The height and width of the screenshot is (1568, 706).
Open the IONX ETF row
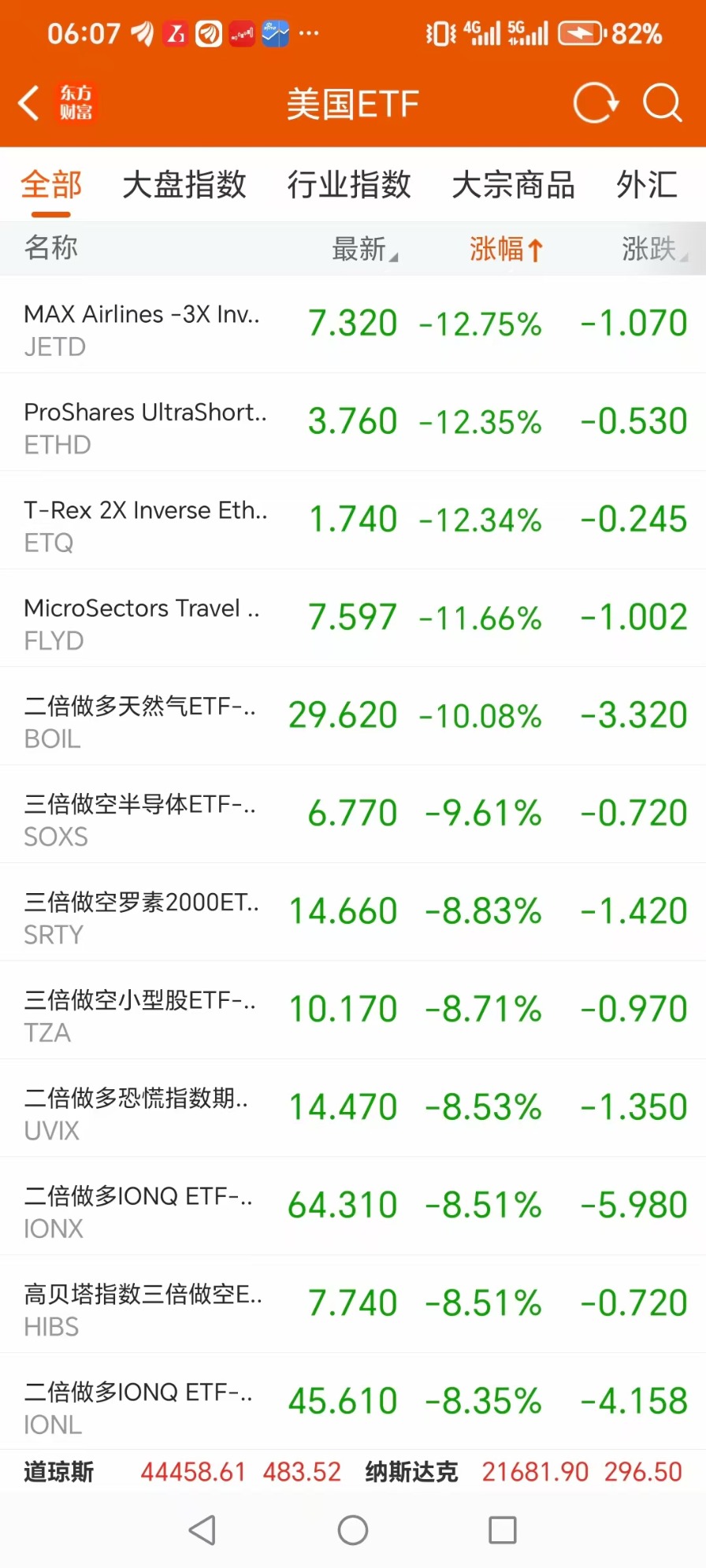pos(353,1207)
